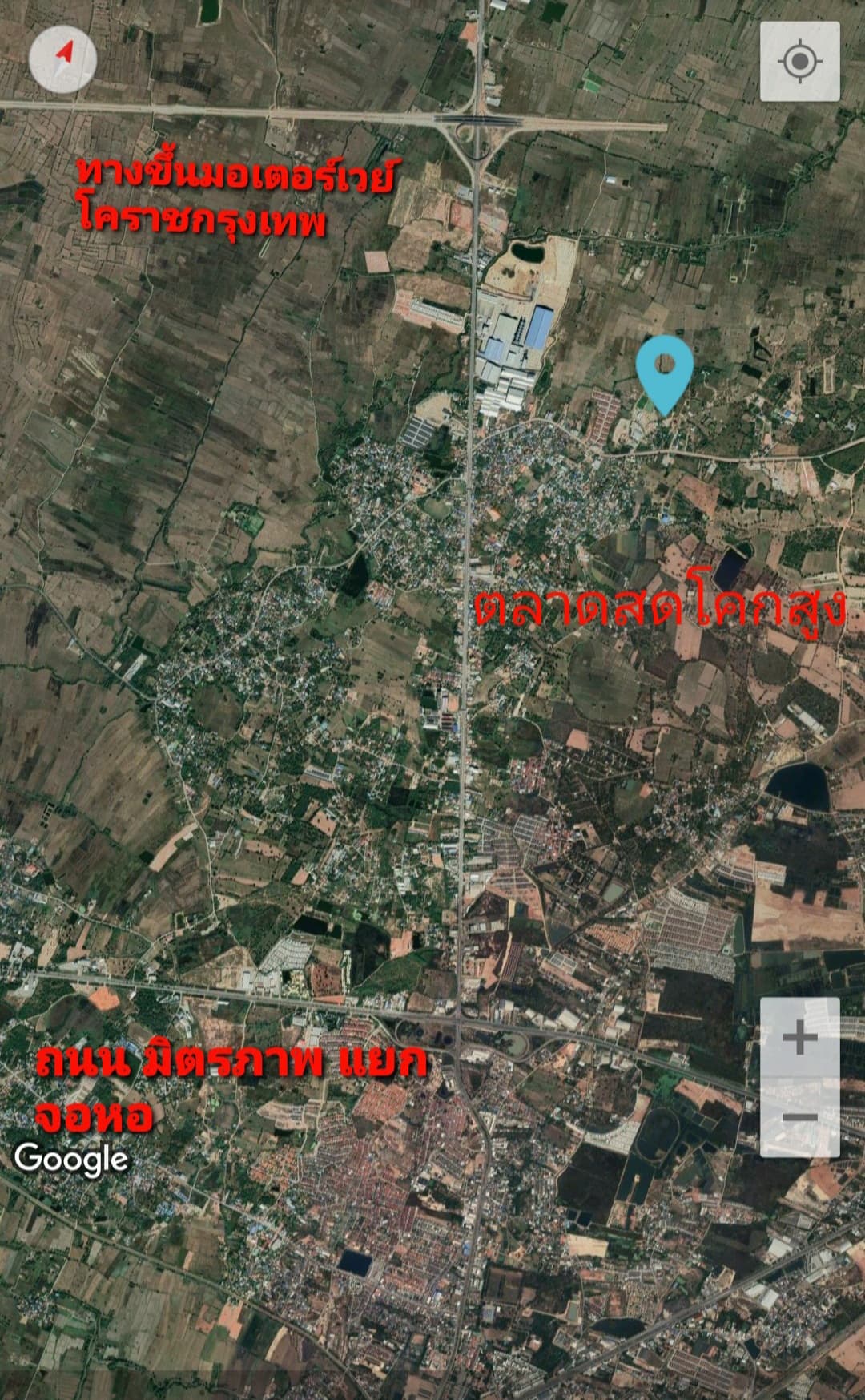Viewport: 865px width, 1400px height.
Task: Center map on my current location
Action: [799, 62]
